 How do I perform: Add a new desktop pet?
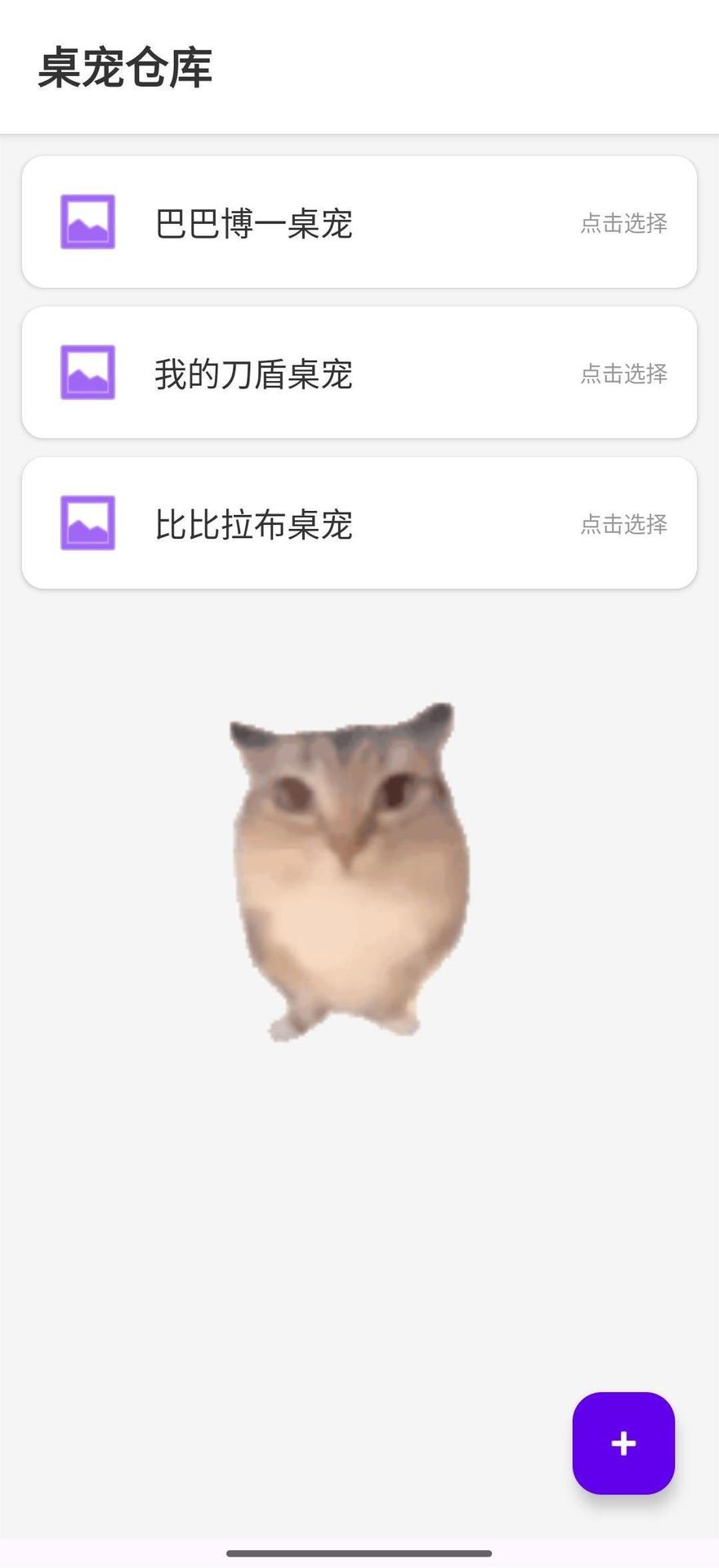(x=623, y=1443)
